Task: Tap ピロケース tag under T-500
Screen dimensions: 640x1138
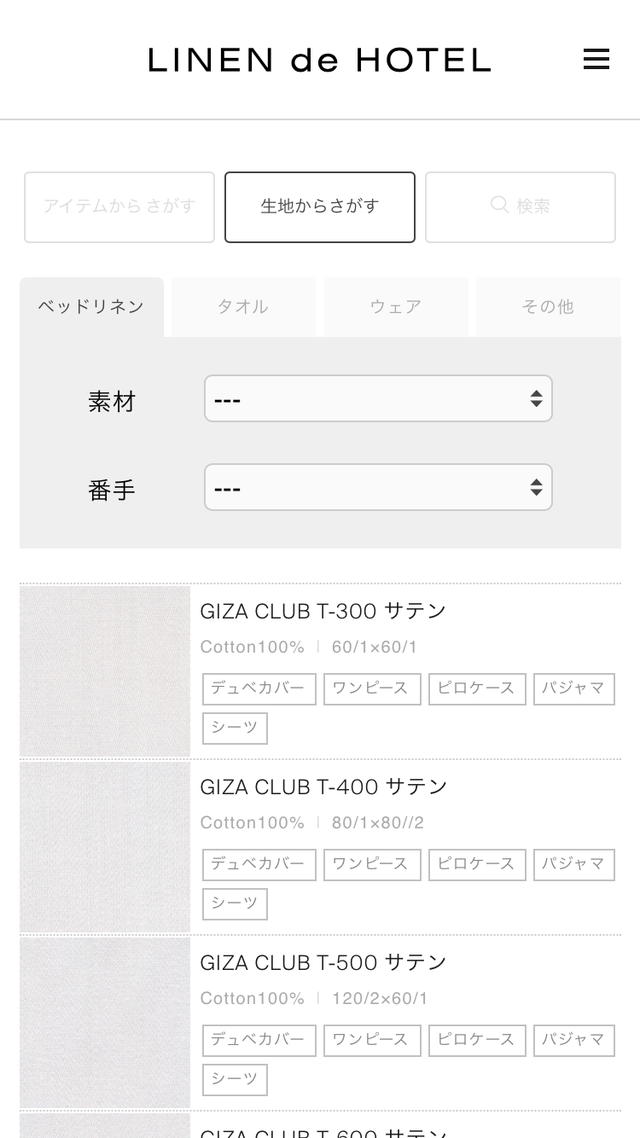Action: click(x=477, y=1040)
